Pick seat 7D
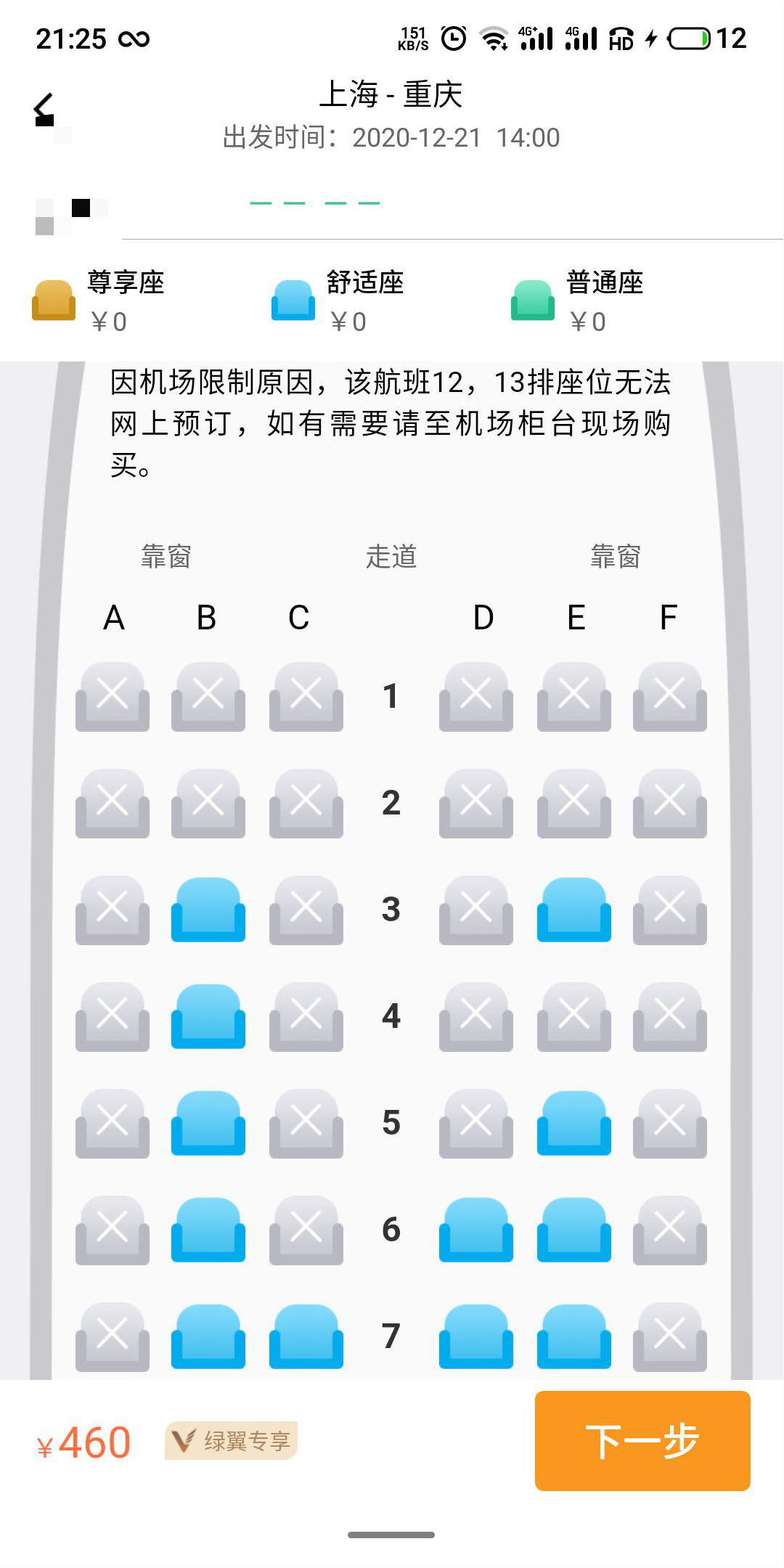784x1568 pixels. pos(476,1336)
